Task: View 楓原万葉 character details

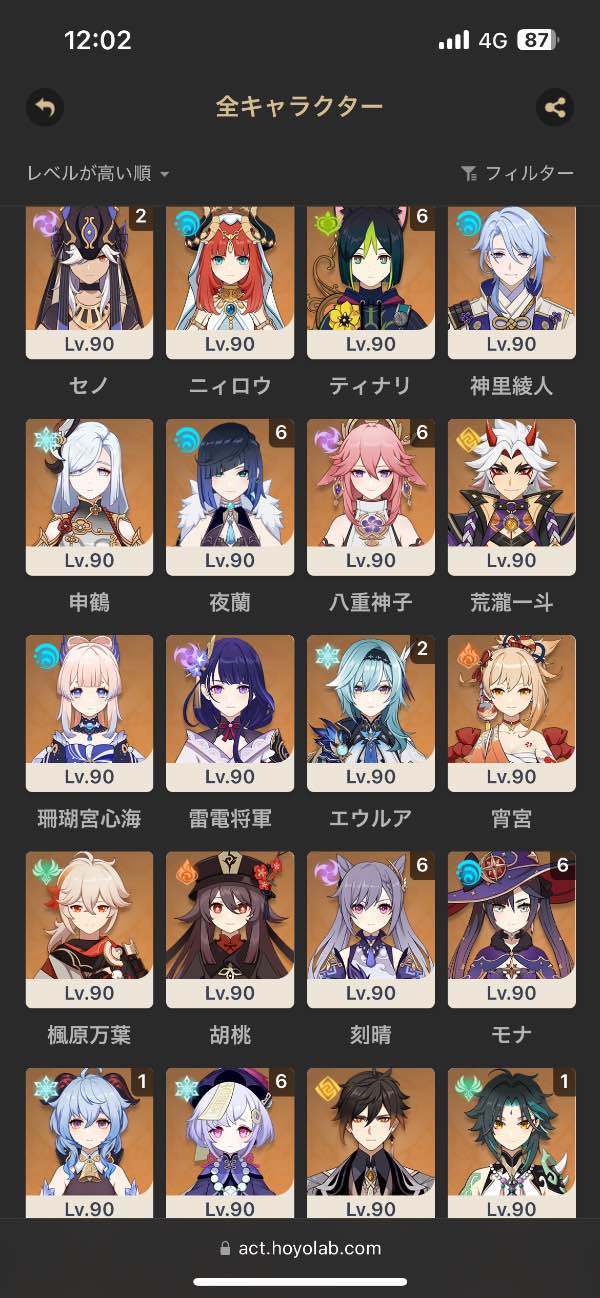Action: (89, 929)
